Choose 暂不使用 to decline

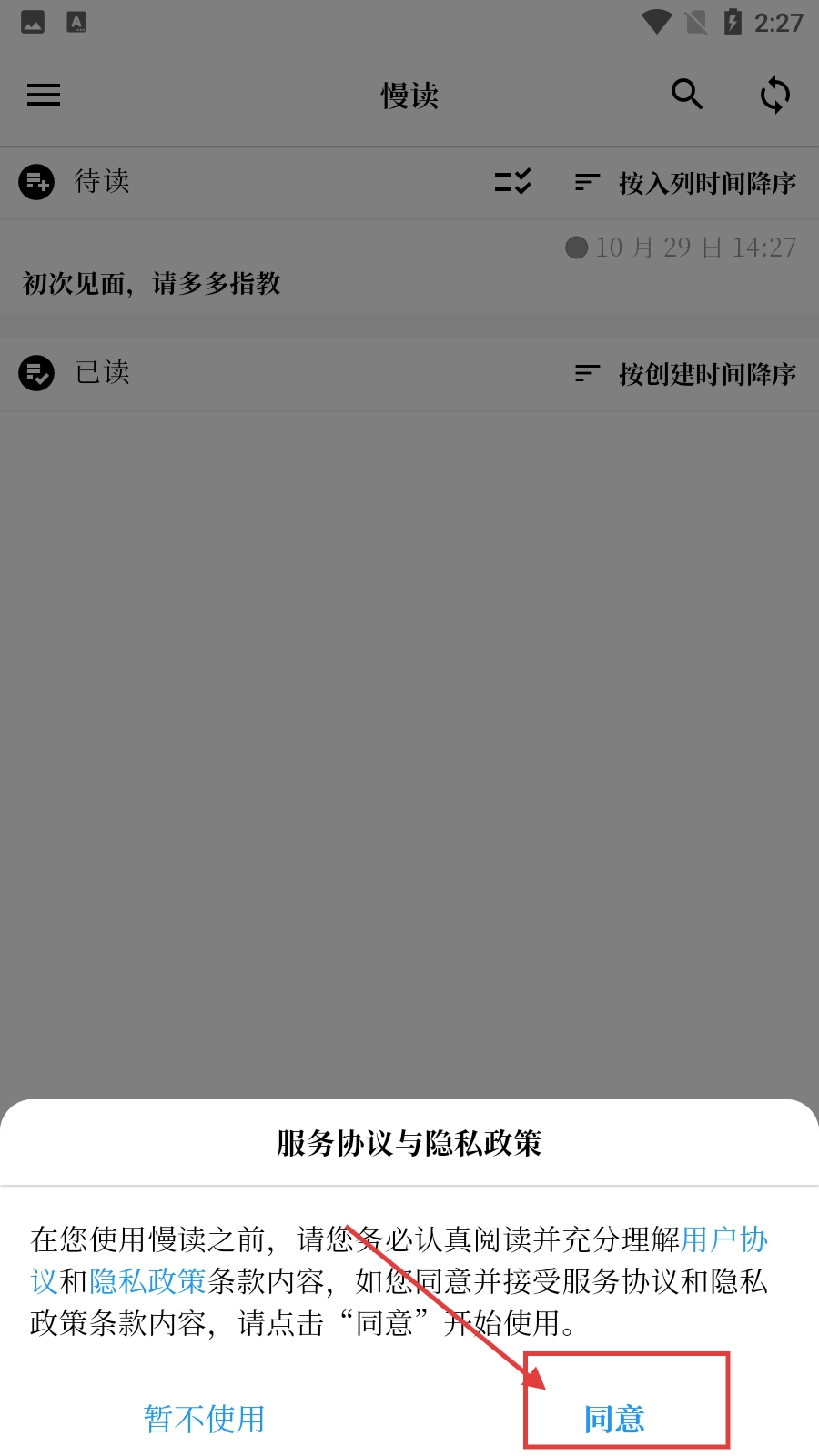pyautogui.click(x=204, y=1418)
